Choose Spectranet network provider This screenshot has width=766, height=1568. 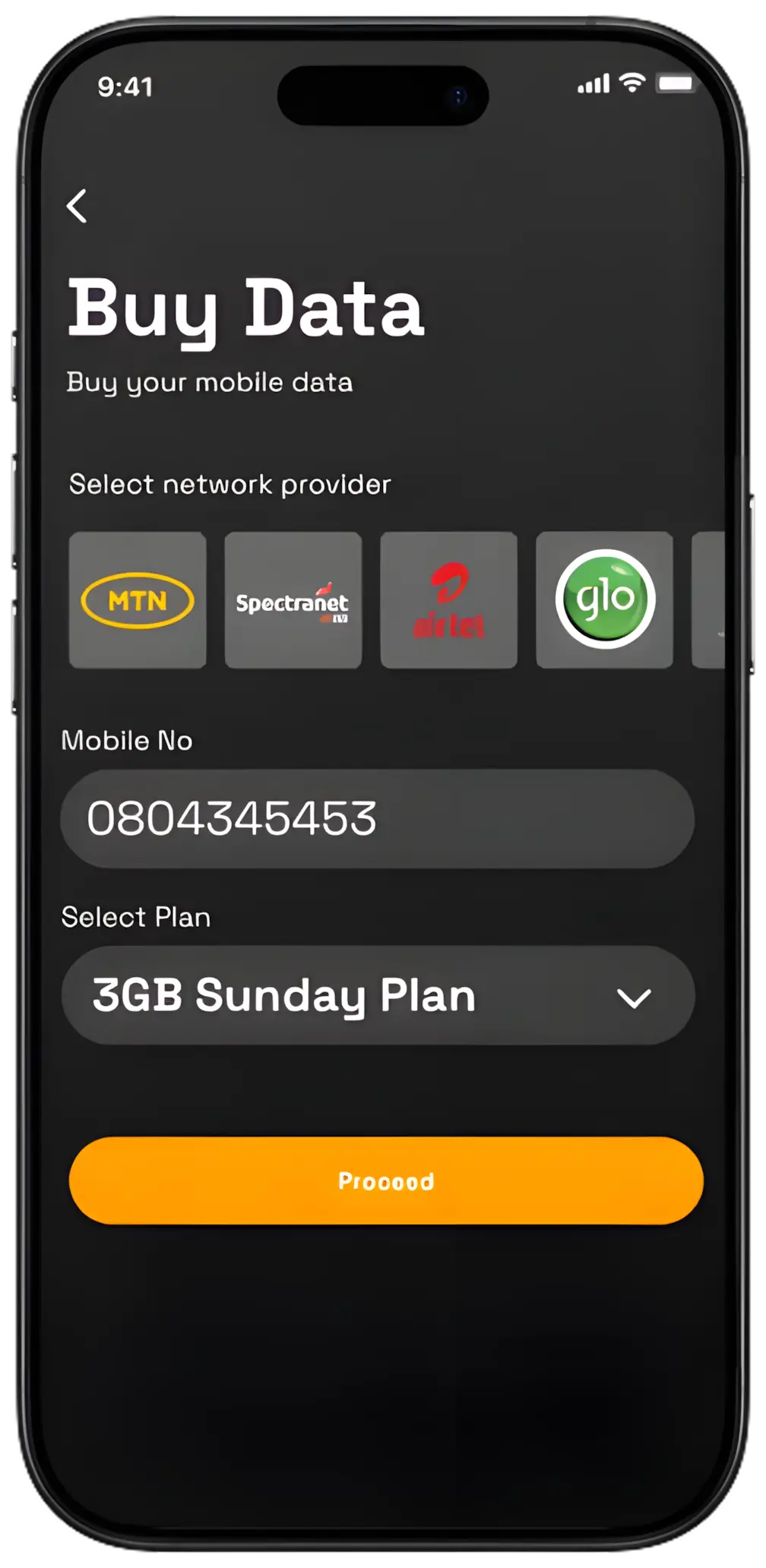click(293, 600)
